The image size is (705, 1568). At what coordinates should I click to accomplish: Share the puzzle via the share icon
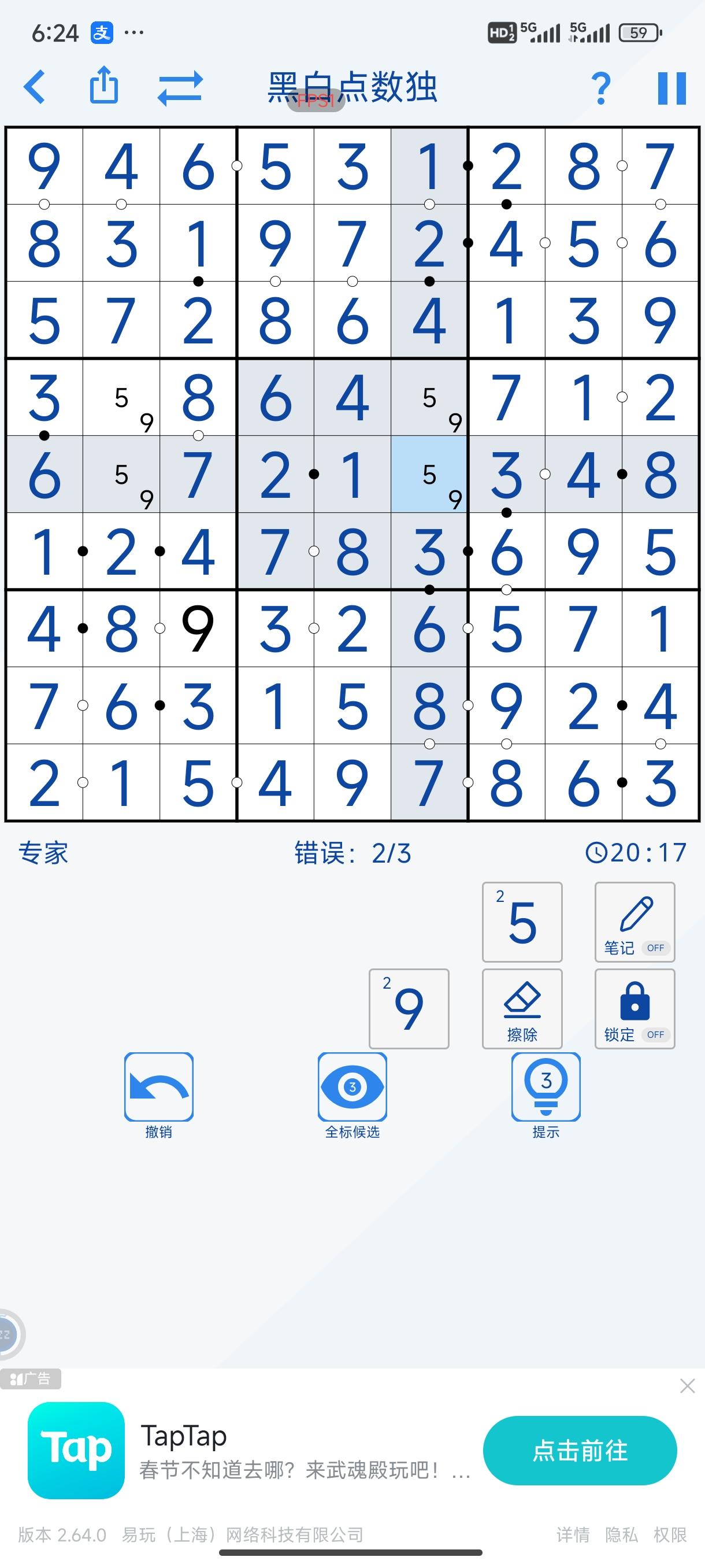tap(104, 84)
